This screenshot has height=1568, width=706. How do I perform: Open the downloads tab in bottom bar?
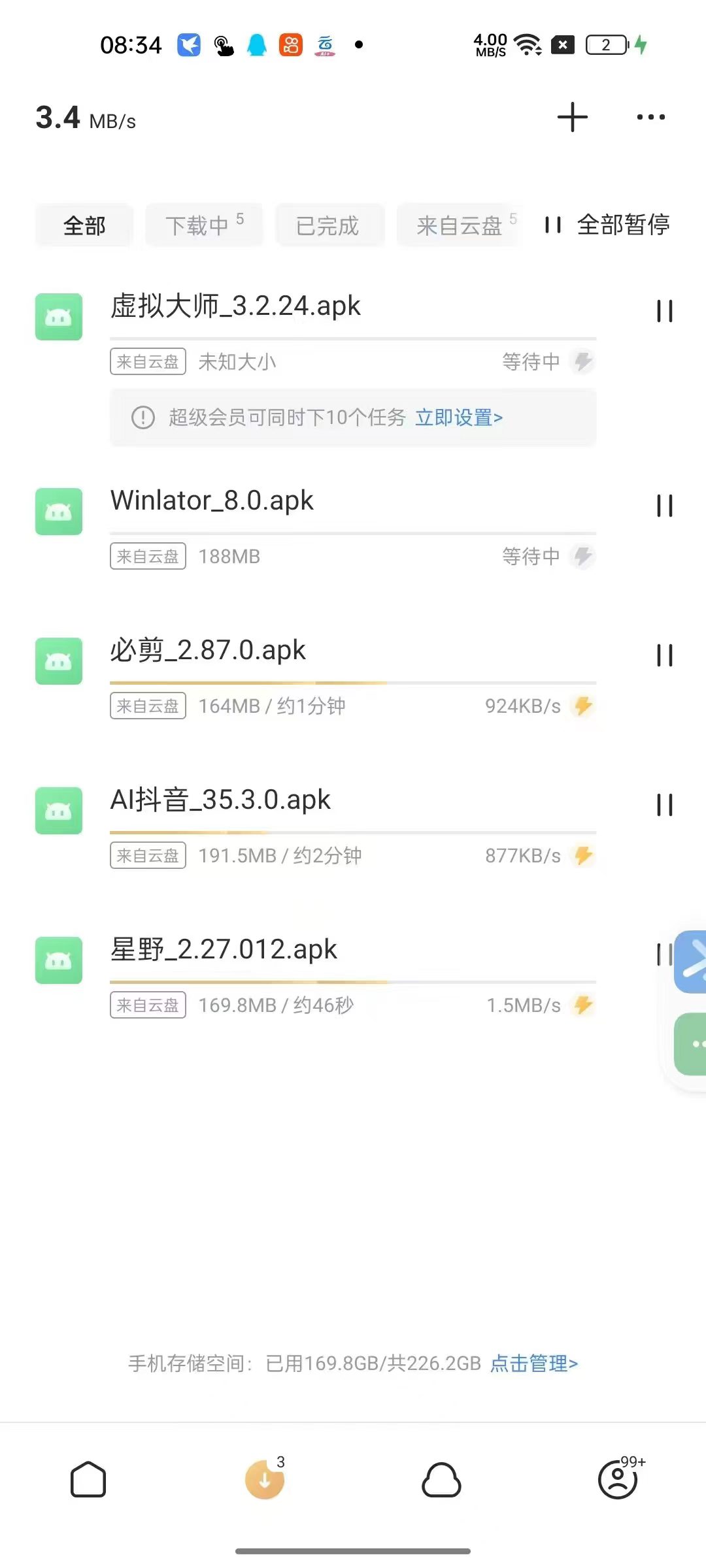(x=265, y=1480)
